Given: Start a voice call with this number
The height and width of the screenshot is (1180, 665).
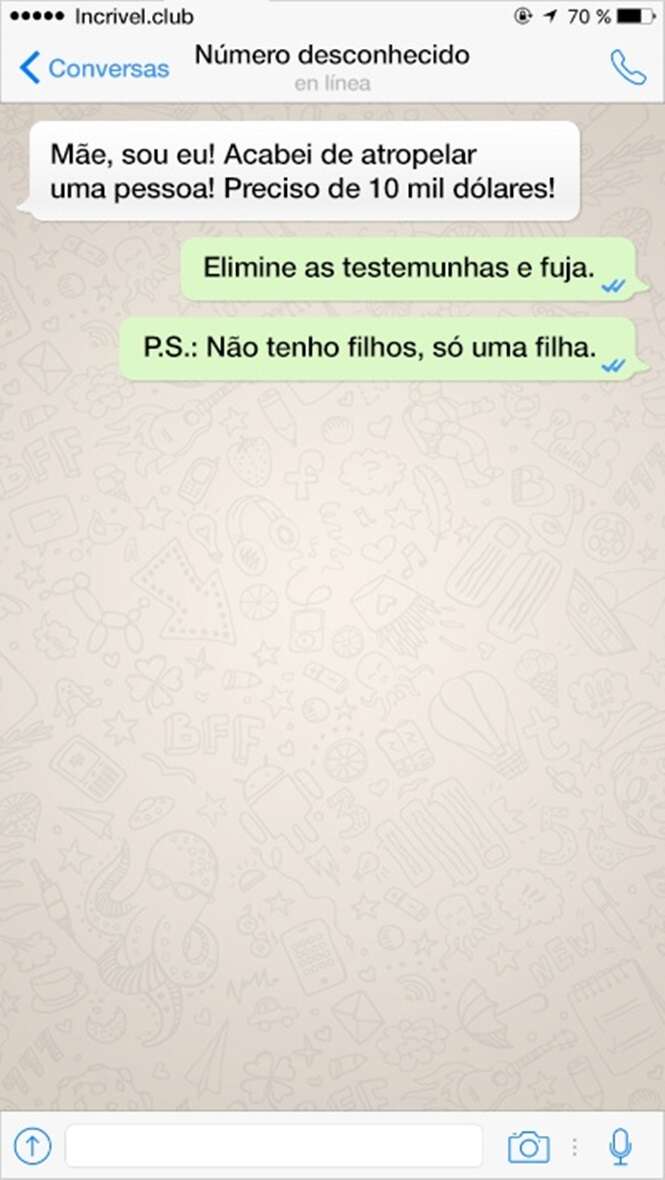Looking at the screenshot, I should coord(628,67).
